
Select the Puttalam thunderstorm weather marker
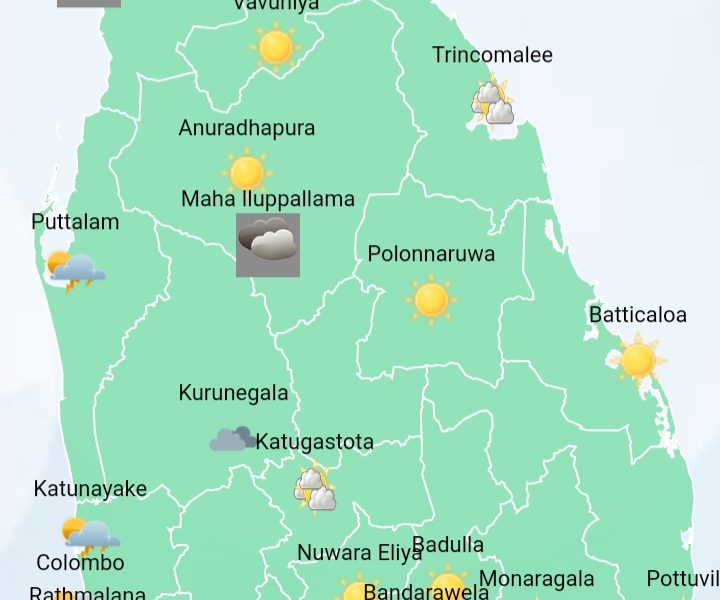point(76,270)
